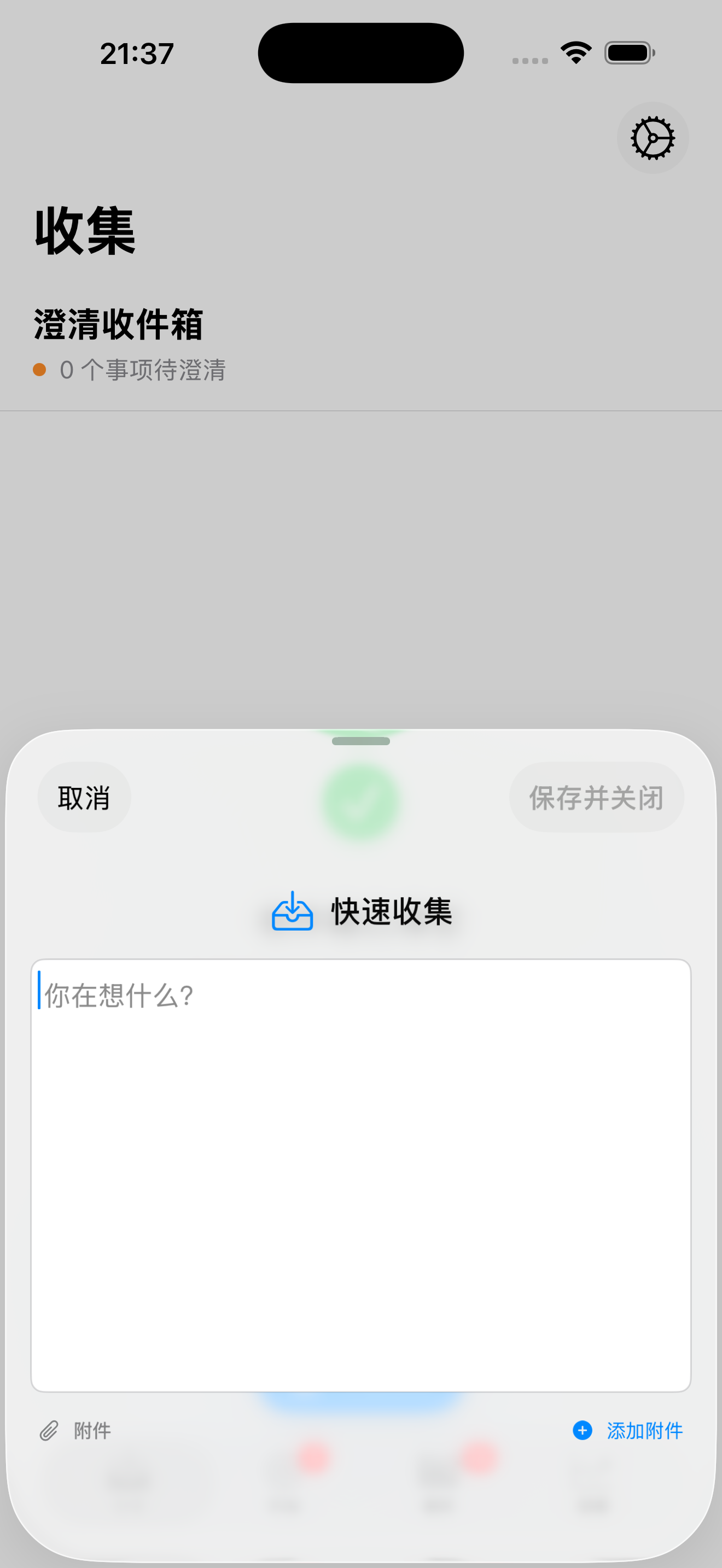The image size is (722, 1568).
Task: Tap the 你在想什么 text field
Action: point(117,997)
